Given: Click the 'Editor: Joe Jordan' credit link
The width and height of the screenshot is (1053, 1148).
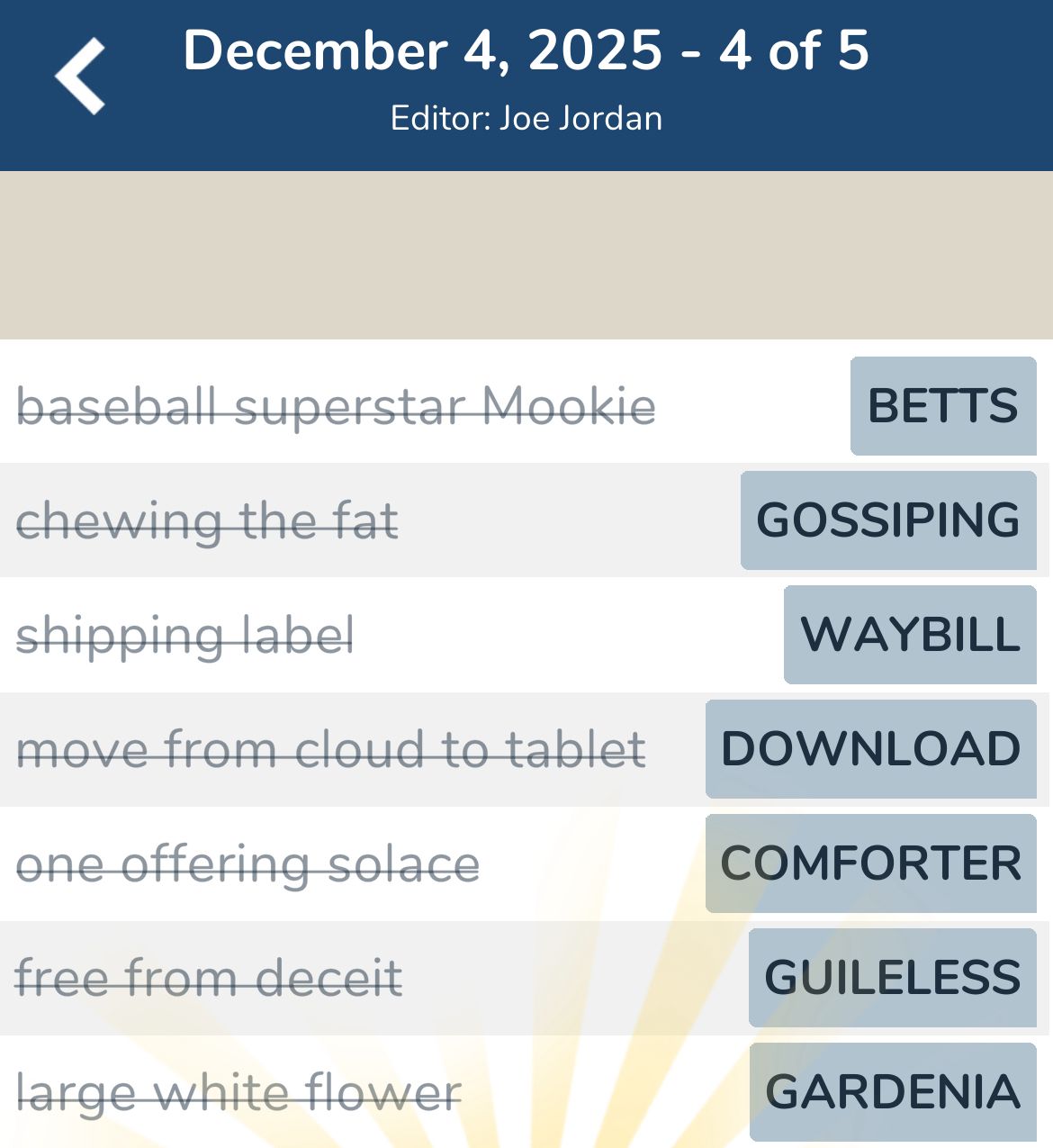Looking at the screenshot, I should tap(526, 117).
